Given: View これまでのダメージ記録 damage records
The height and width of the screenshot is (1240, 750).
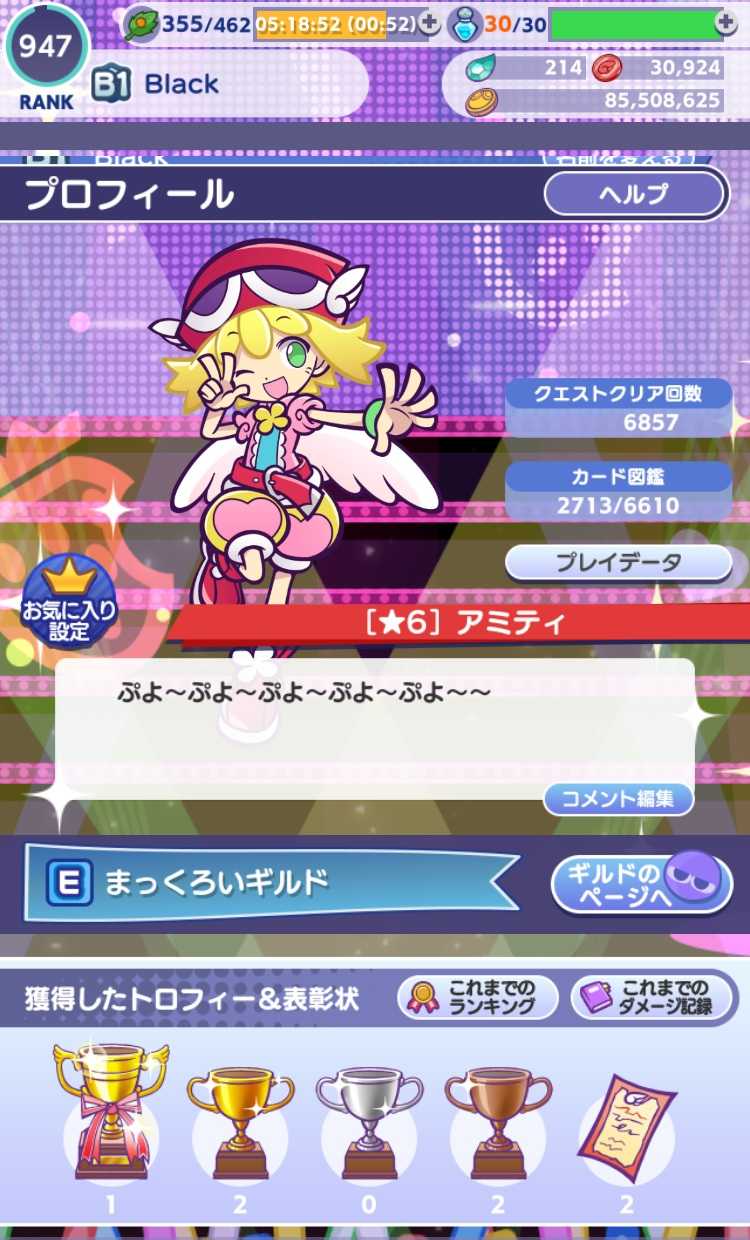Looking at the screenshot, I should tap(656, 997).
